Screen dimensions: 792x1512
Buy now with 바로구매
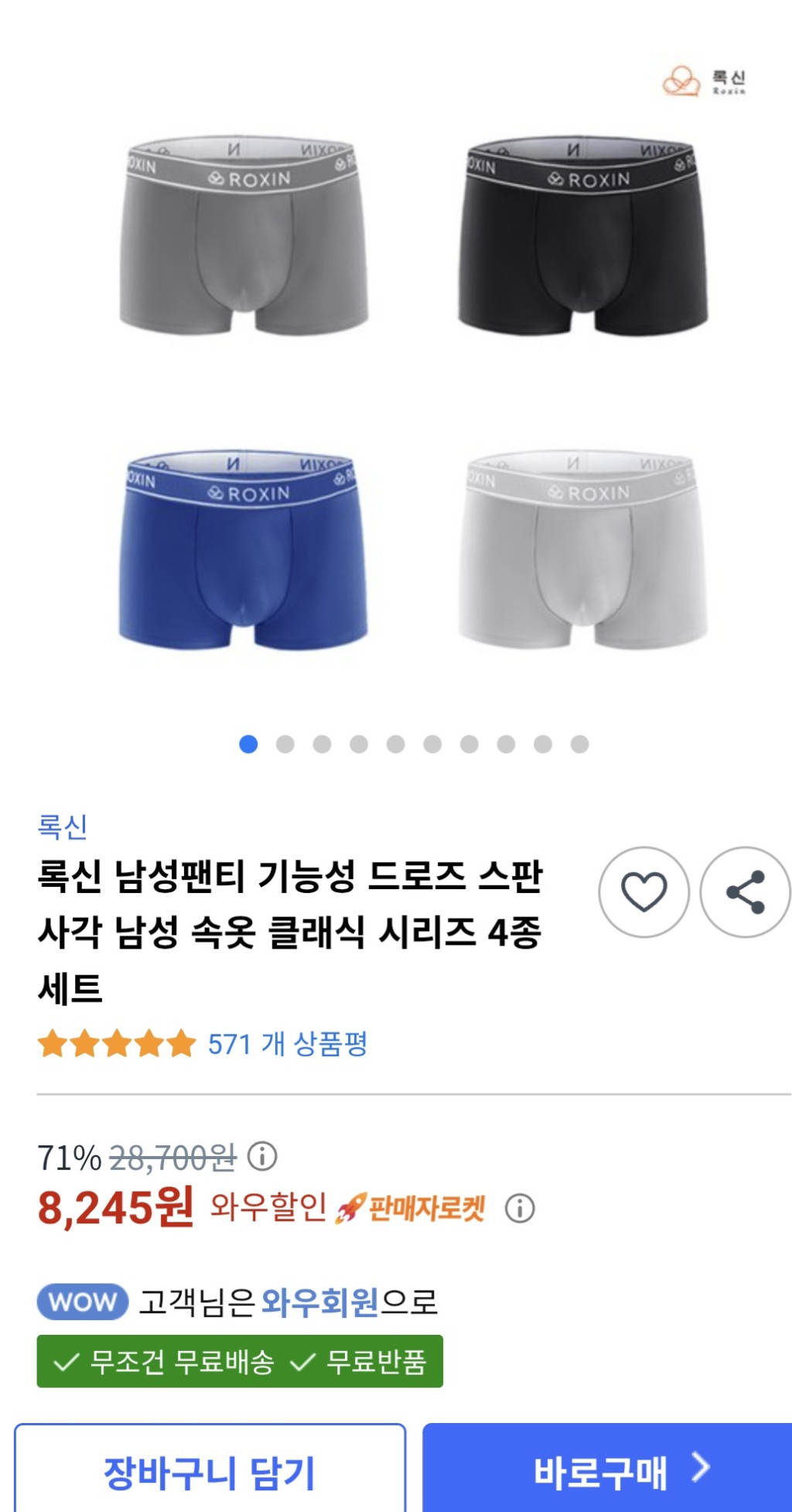pyautogui.click(x=608, y=1470)
